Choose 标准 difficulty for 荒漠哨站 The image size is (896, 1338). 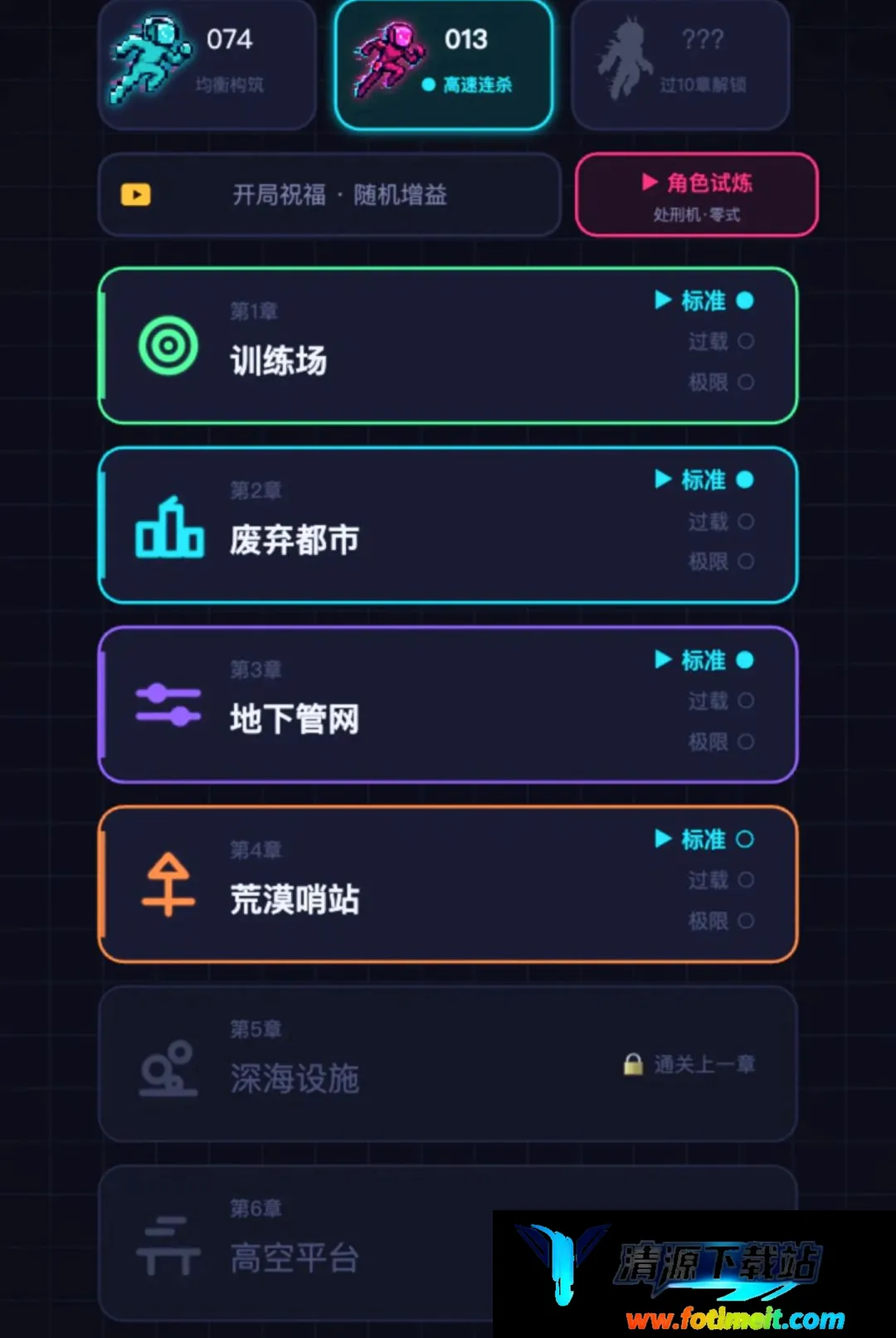[x=704, y=839]
